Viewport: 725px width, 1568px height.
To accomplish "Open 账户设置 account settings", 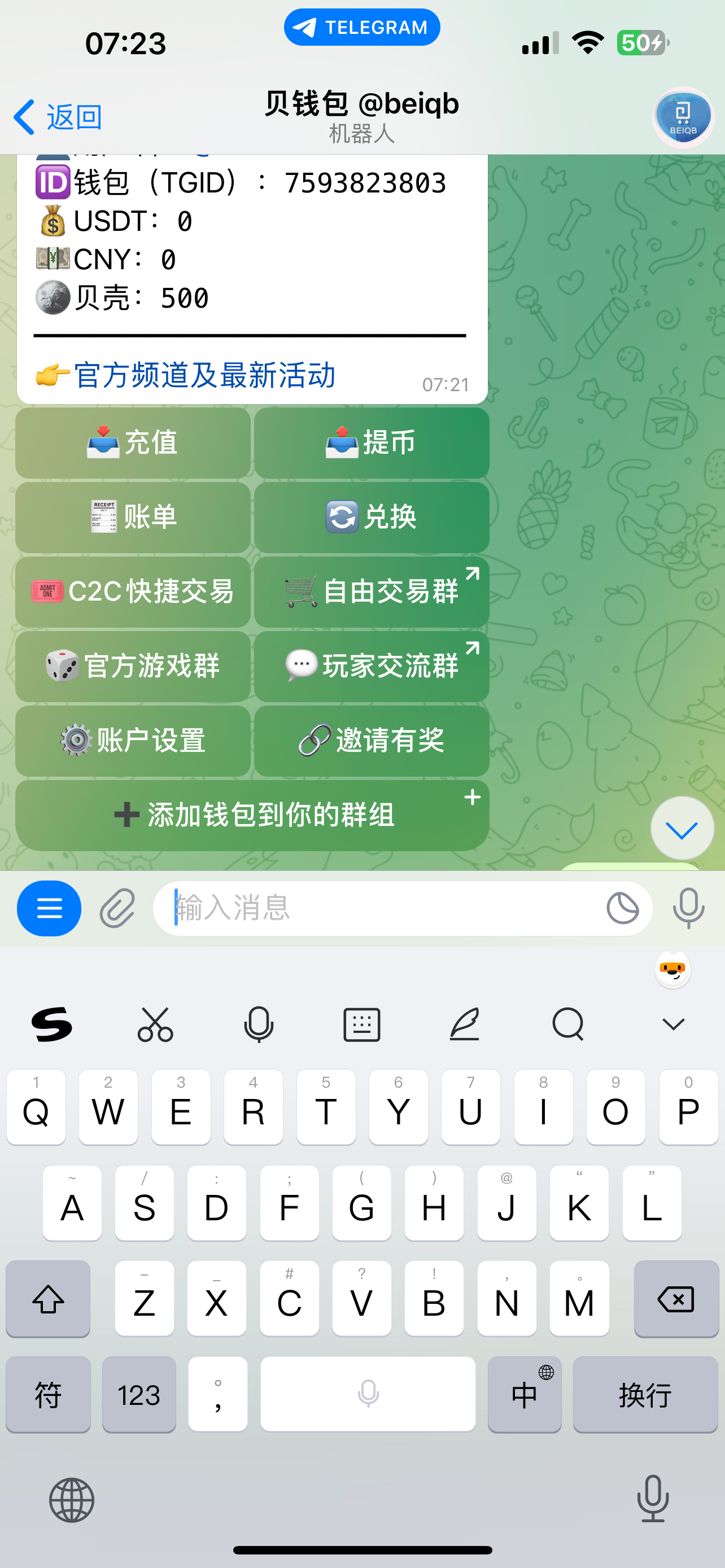I will click(133, 740).
